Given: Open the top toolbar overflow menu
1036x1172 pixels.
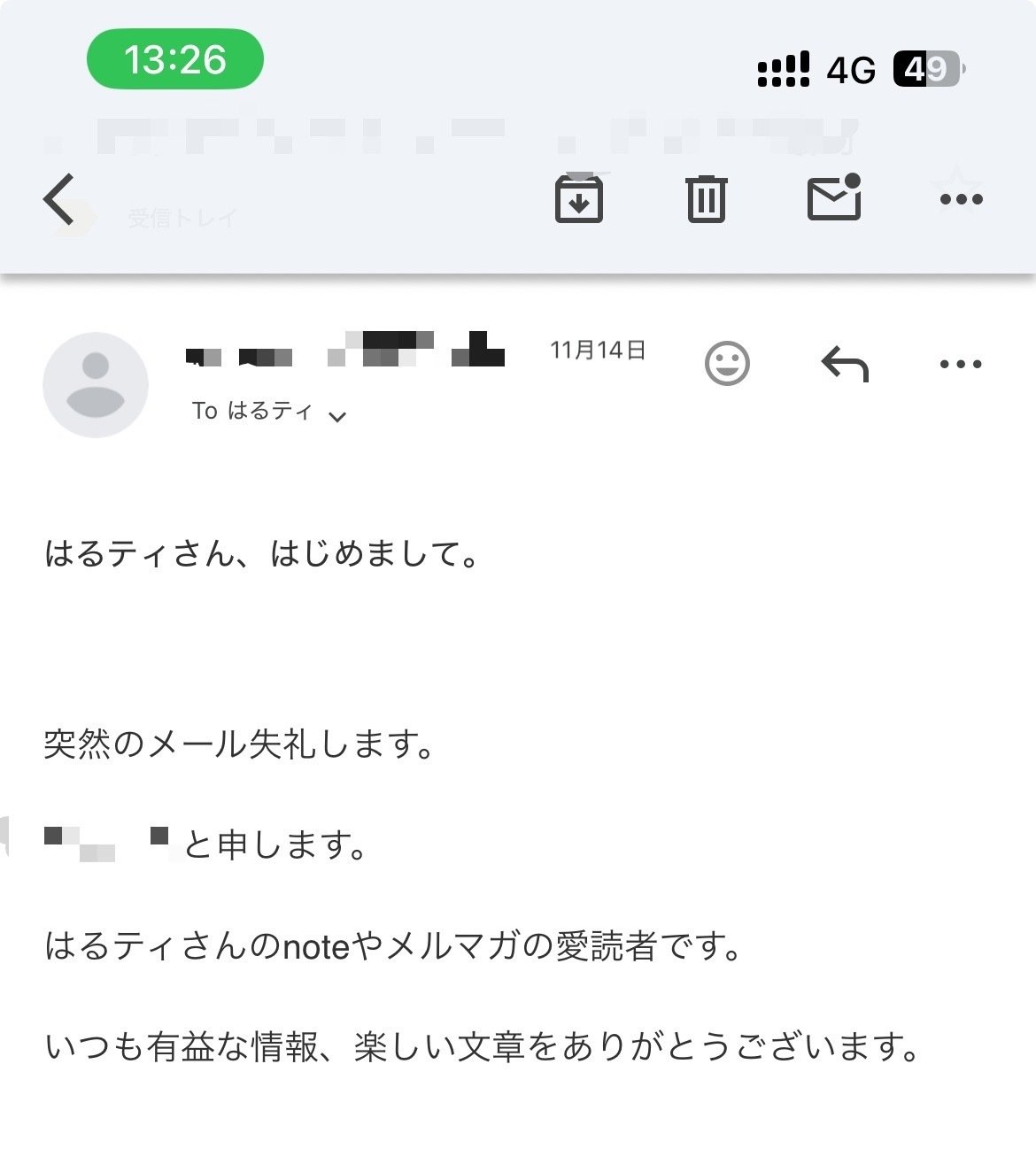Looking at the screenshot, I should 961,197.
